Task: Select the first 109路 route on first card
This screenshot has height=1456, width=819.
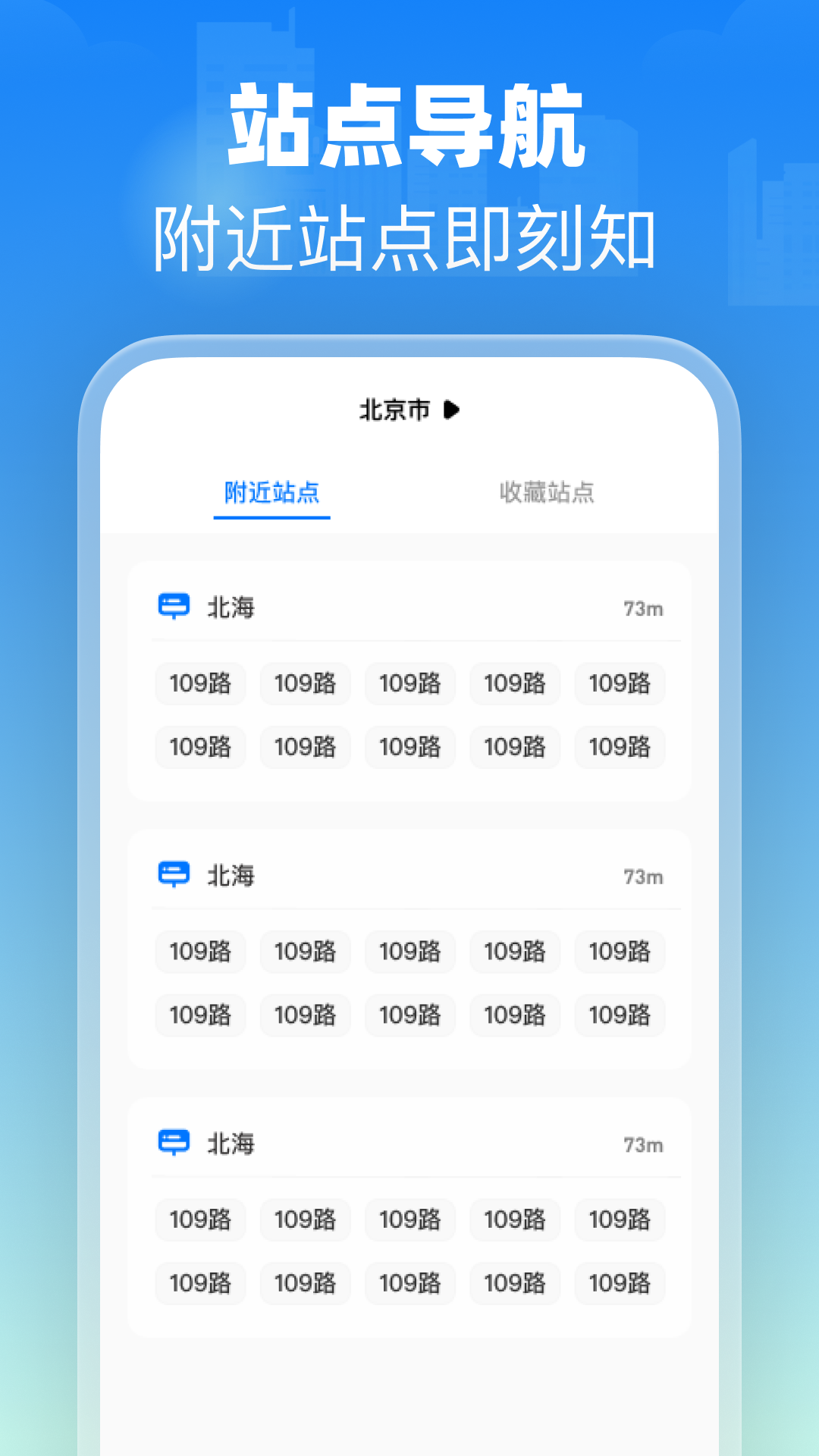Action: click(199, 683)
